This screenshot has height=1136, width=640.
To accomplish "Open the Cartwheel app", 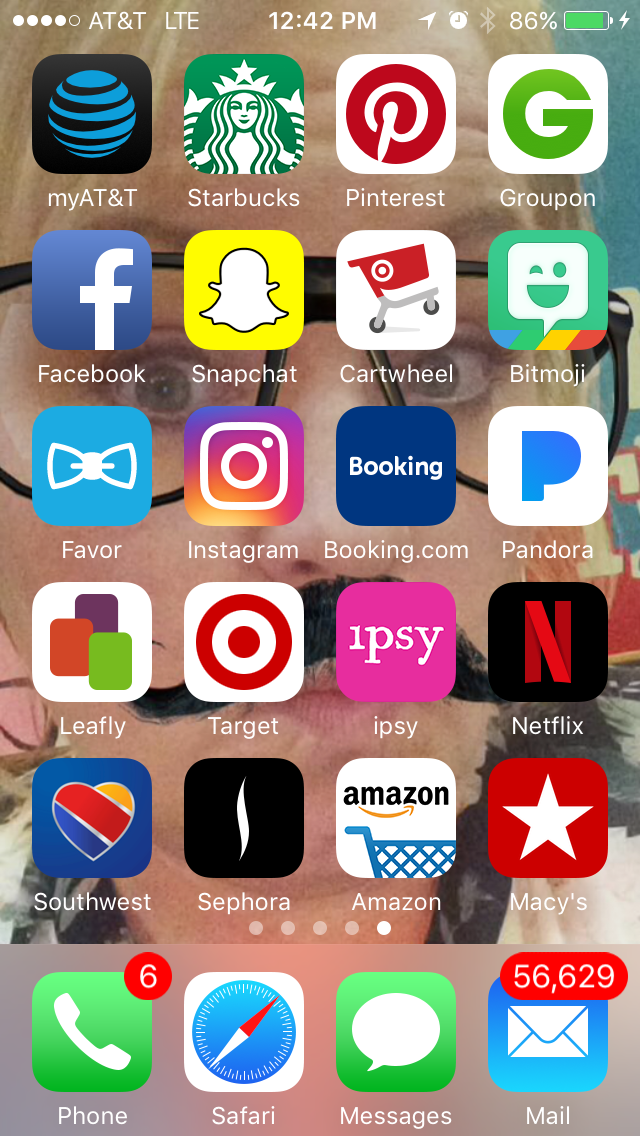I will (396, 290).
